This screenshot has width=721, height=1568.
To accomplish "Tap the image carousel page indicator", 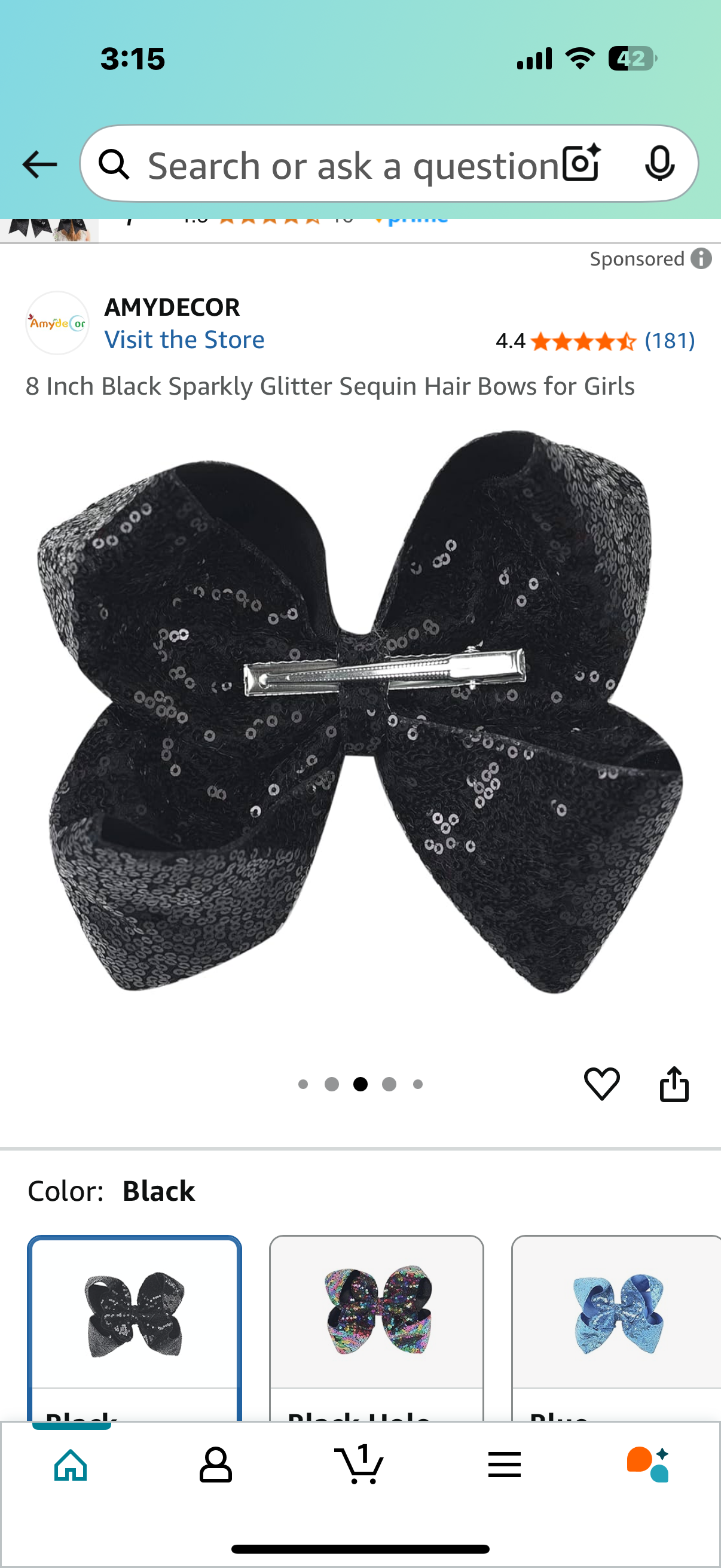I will click(x=360, y=1084).
